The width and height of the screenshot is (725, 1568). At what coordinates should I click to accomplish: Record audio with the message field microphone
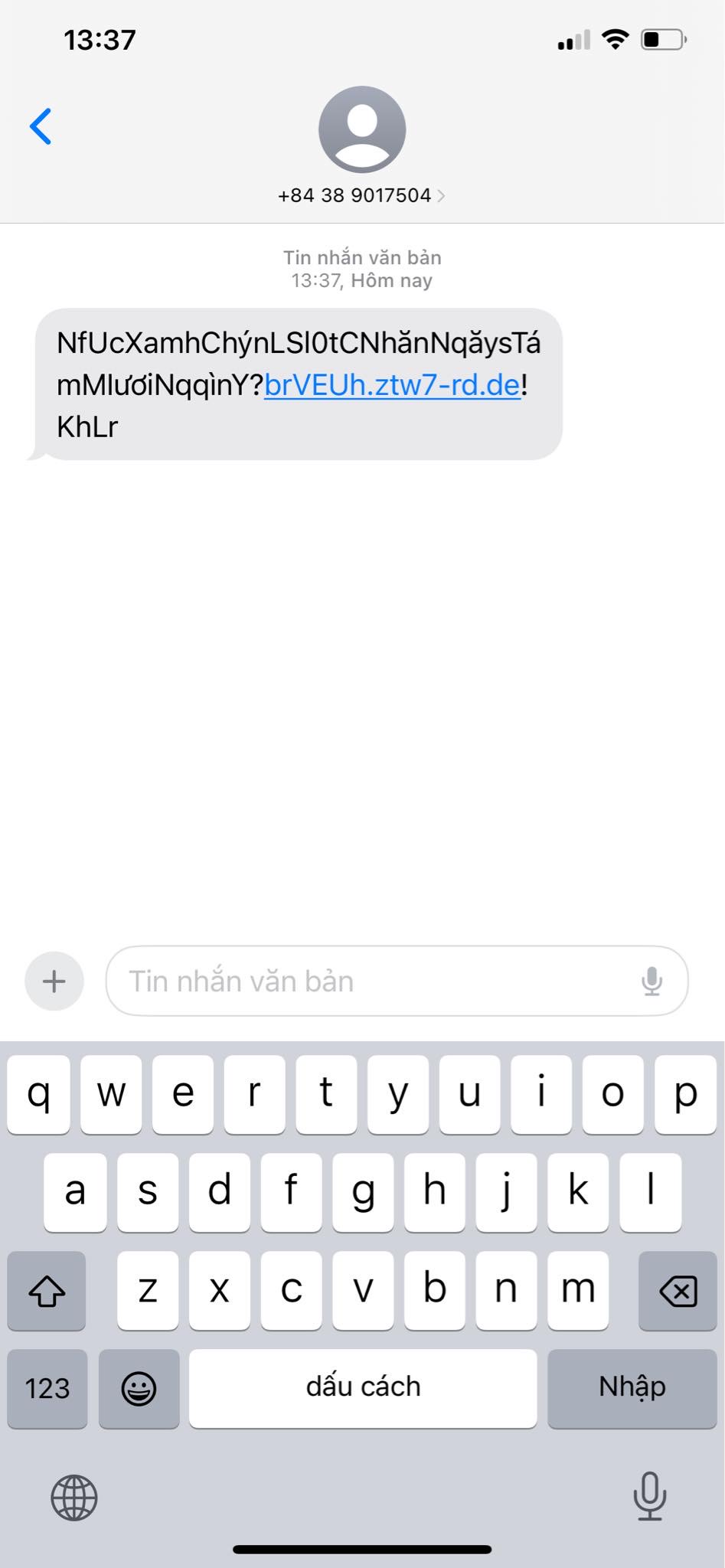point(652,981)
